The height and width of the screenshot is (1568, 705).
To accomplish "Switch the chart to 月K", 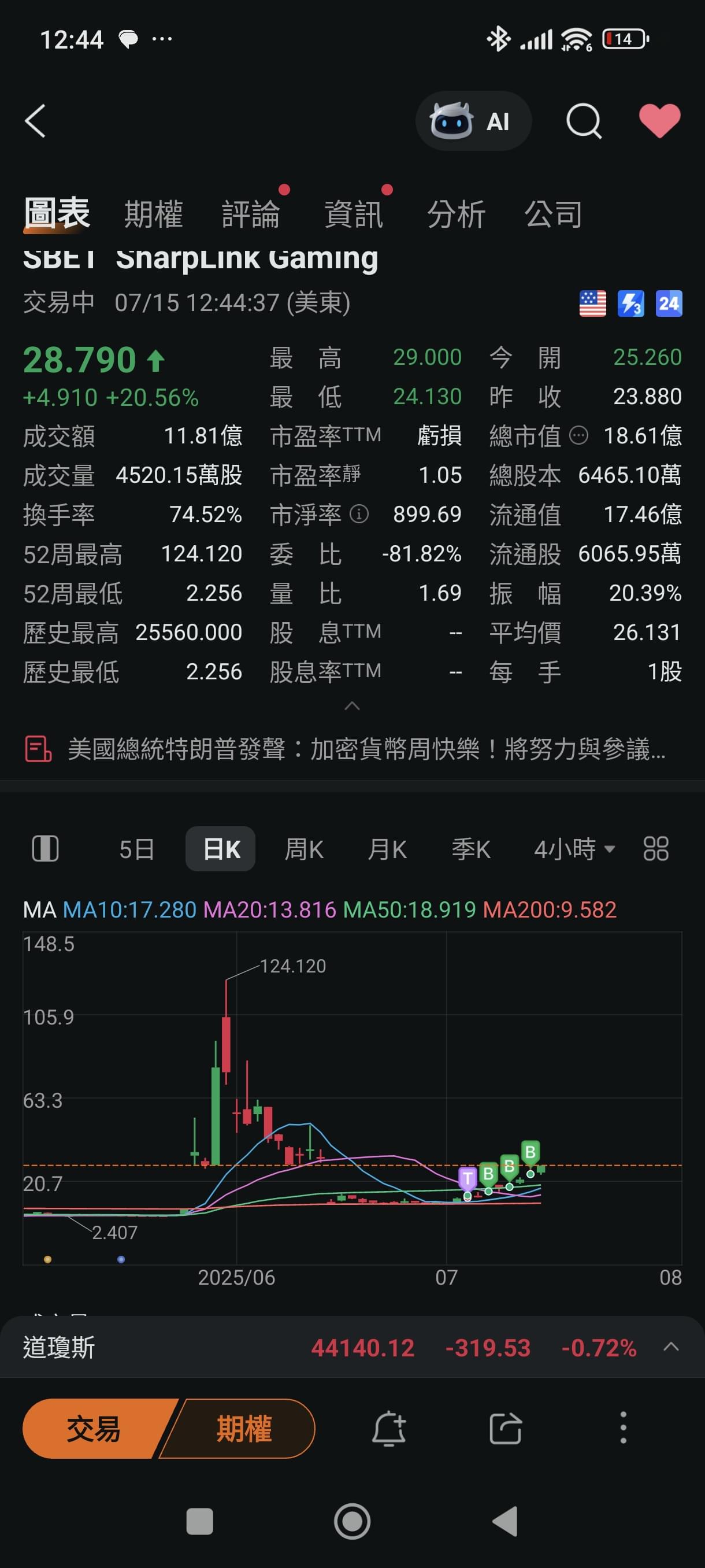I will (388, 849).
